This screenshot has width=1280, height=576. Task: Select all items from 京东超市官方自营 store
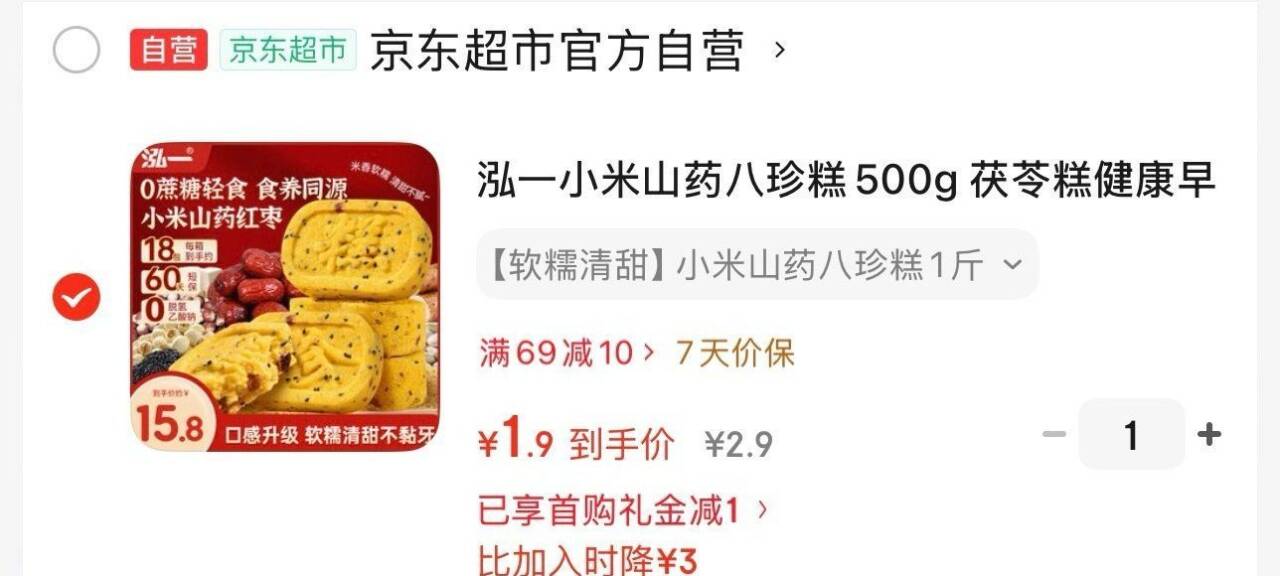76,49
